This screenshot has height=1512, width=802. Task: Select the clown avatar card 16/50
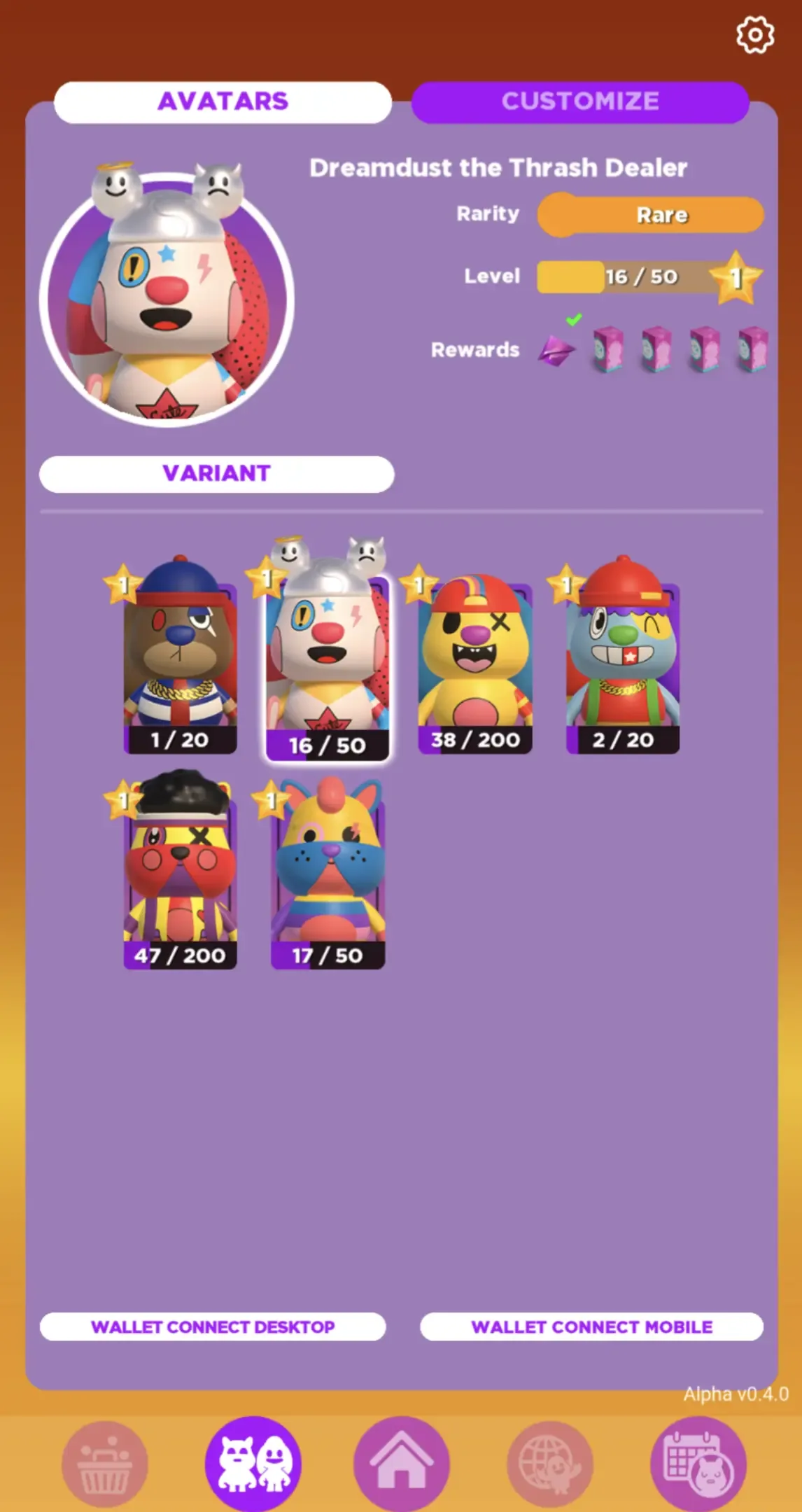click(x=328, y=654)
